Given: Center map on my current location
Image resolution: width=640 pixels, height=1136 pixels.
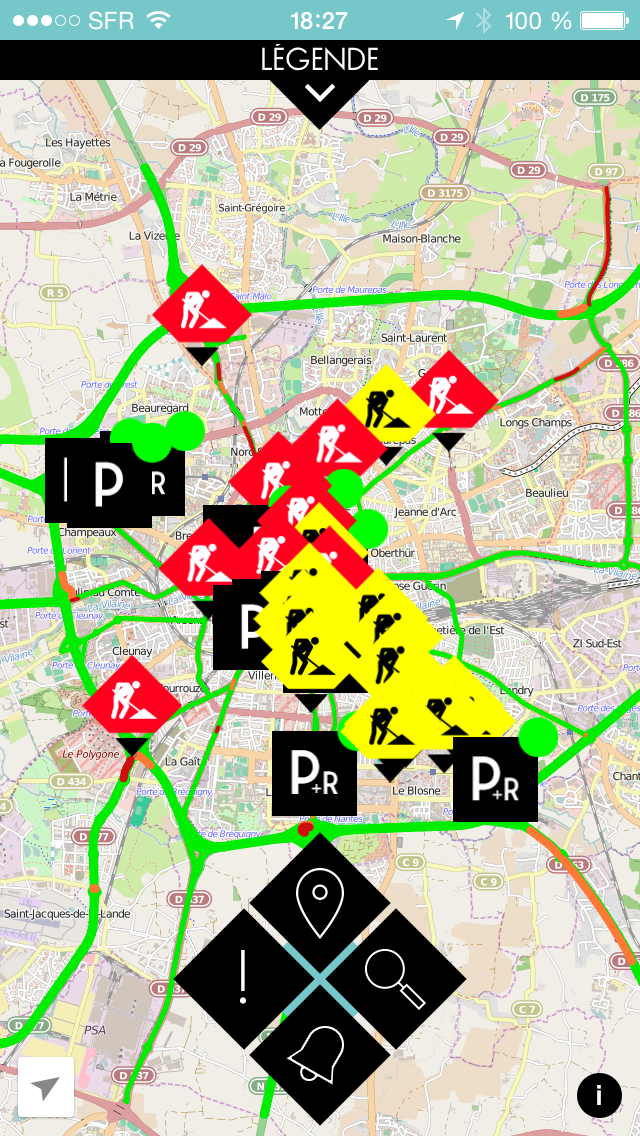Looking at the screenshot, I should (x=46, y=1087).
